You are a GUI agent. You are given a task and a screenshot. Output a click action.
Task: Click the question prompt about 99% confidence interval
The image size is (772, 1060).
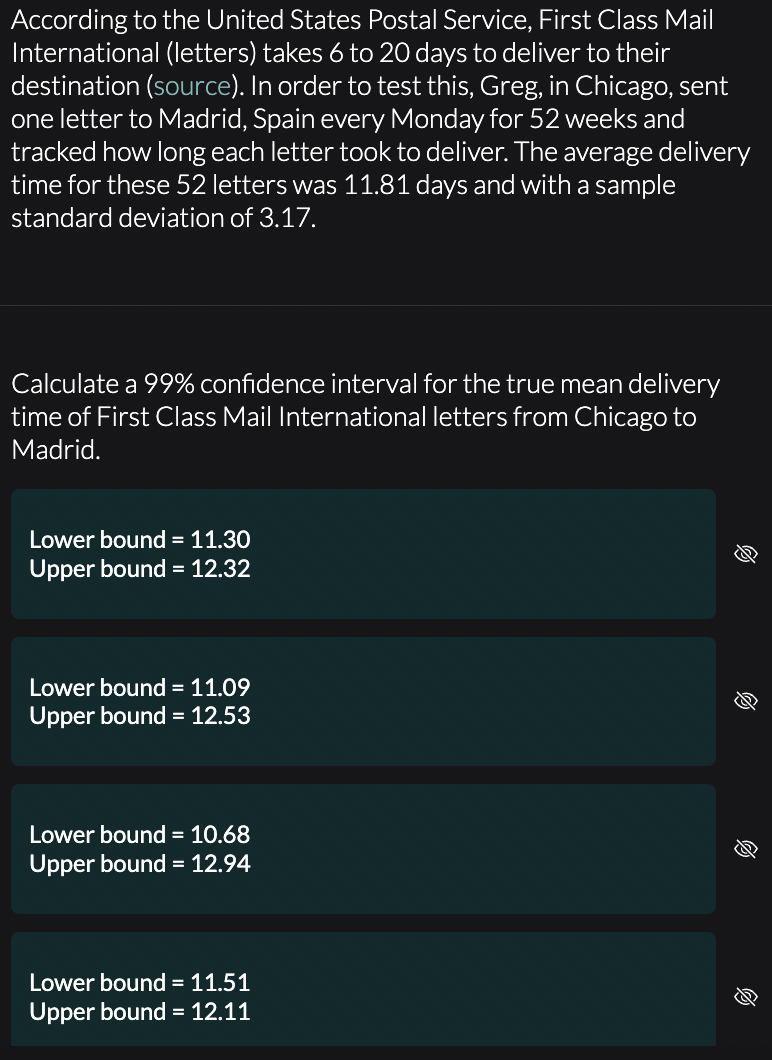pos(365,416)
